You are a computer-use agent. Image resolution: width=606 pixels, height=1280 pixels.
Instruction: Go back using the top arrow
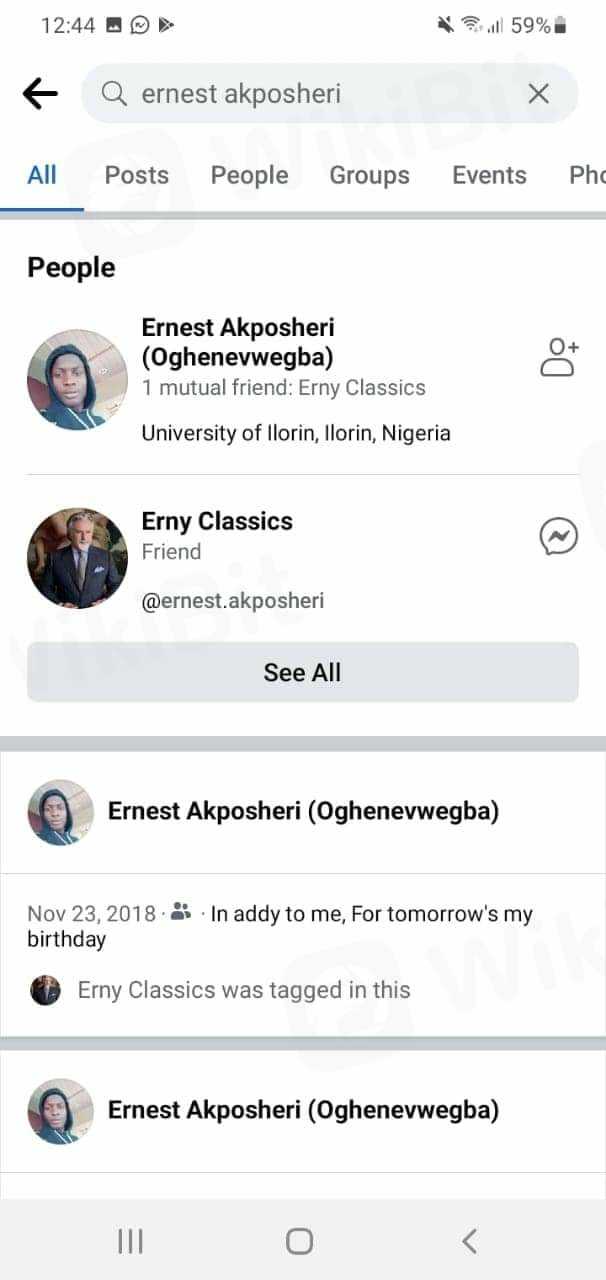(x=40, y=94)
